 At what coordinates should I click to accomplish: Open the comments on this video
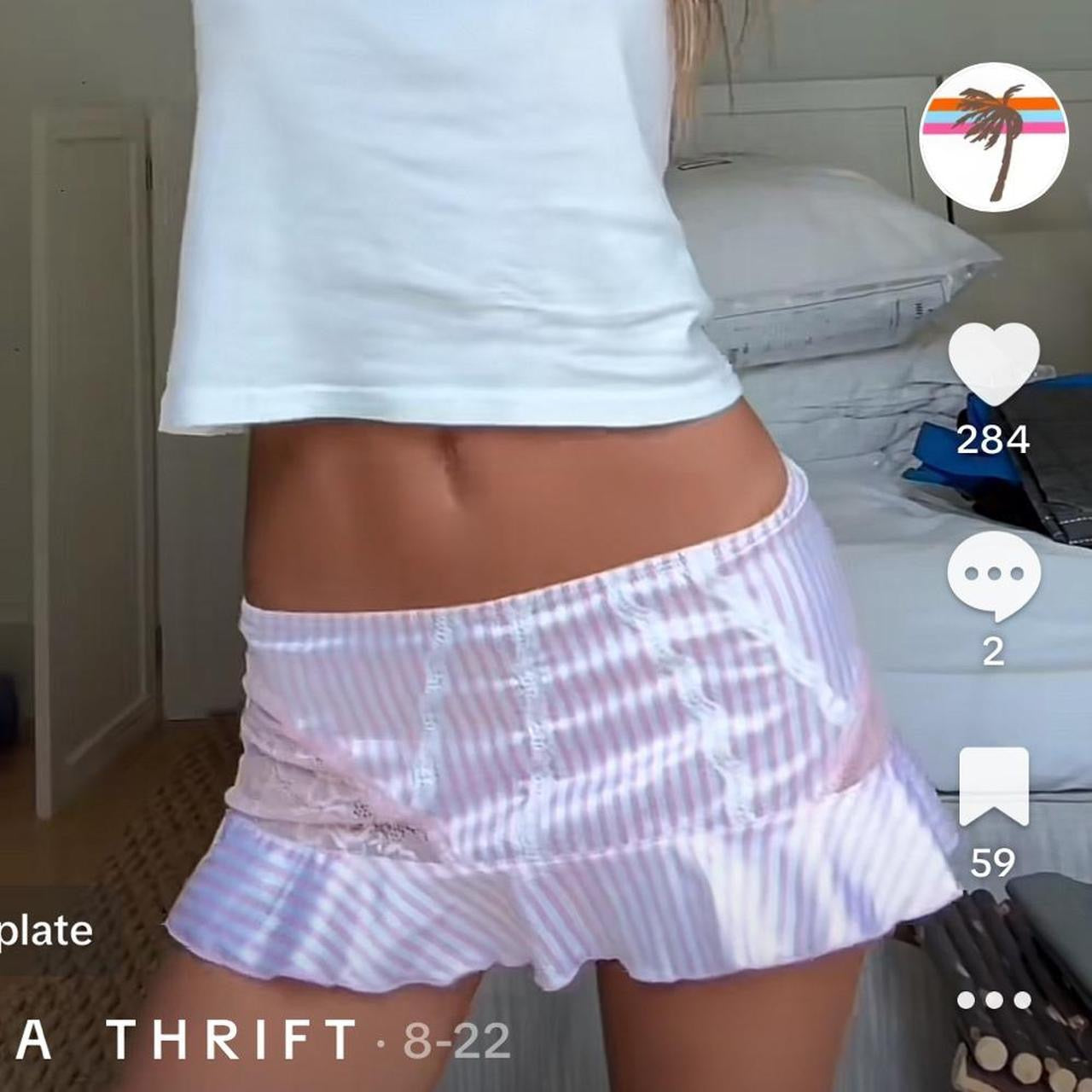tap(994, 575)
